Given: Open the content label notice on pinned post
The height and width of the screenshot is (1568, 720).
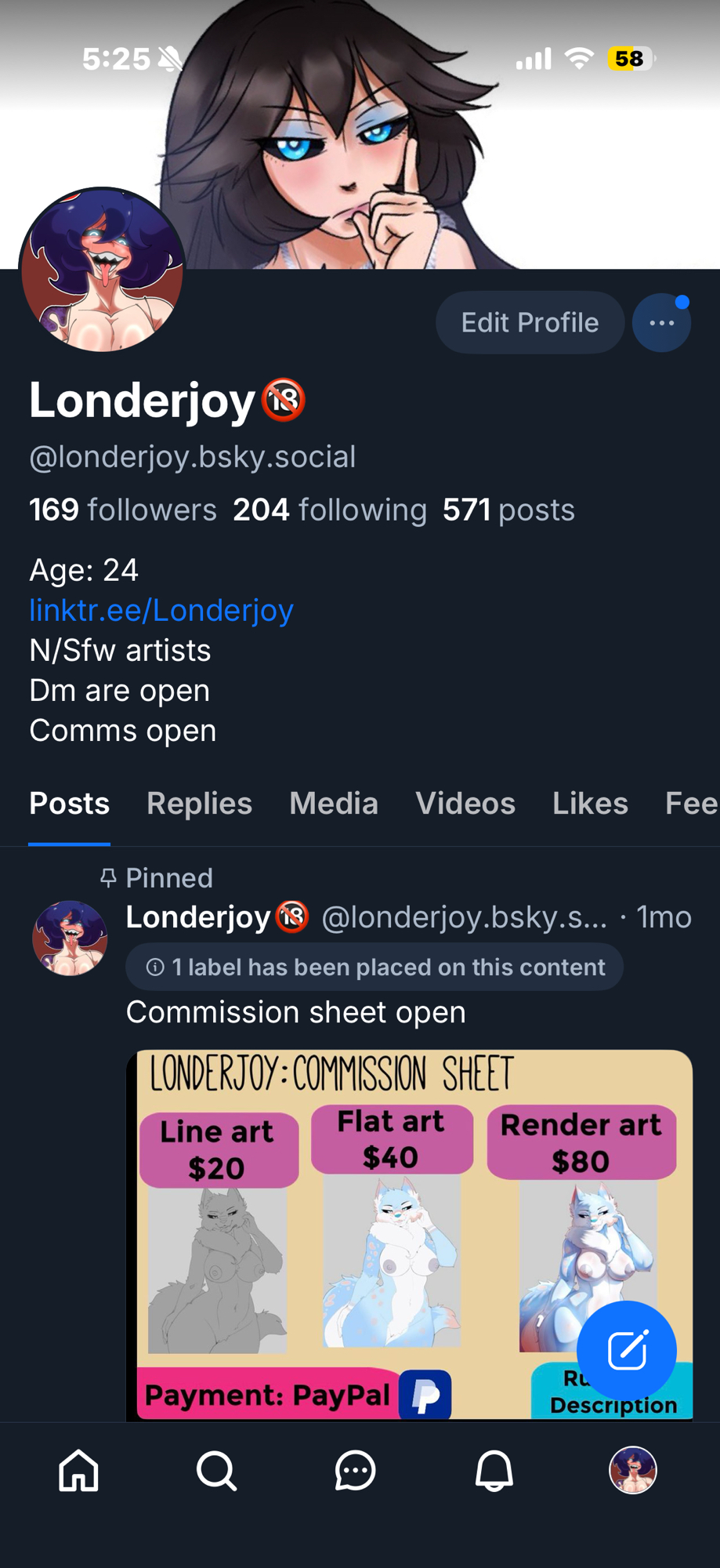Looking at the screenshot, I should tap(374, 967).
